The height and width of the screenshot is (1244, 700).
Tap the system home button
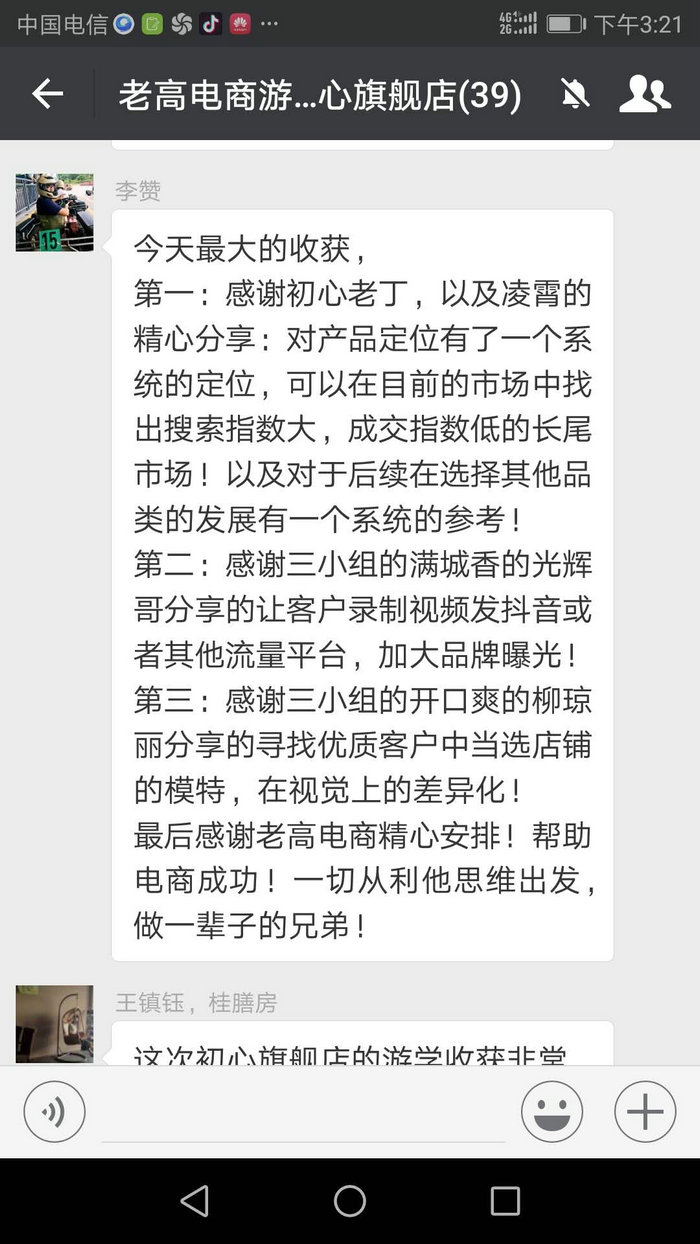point(350,1201)
